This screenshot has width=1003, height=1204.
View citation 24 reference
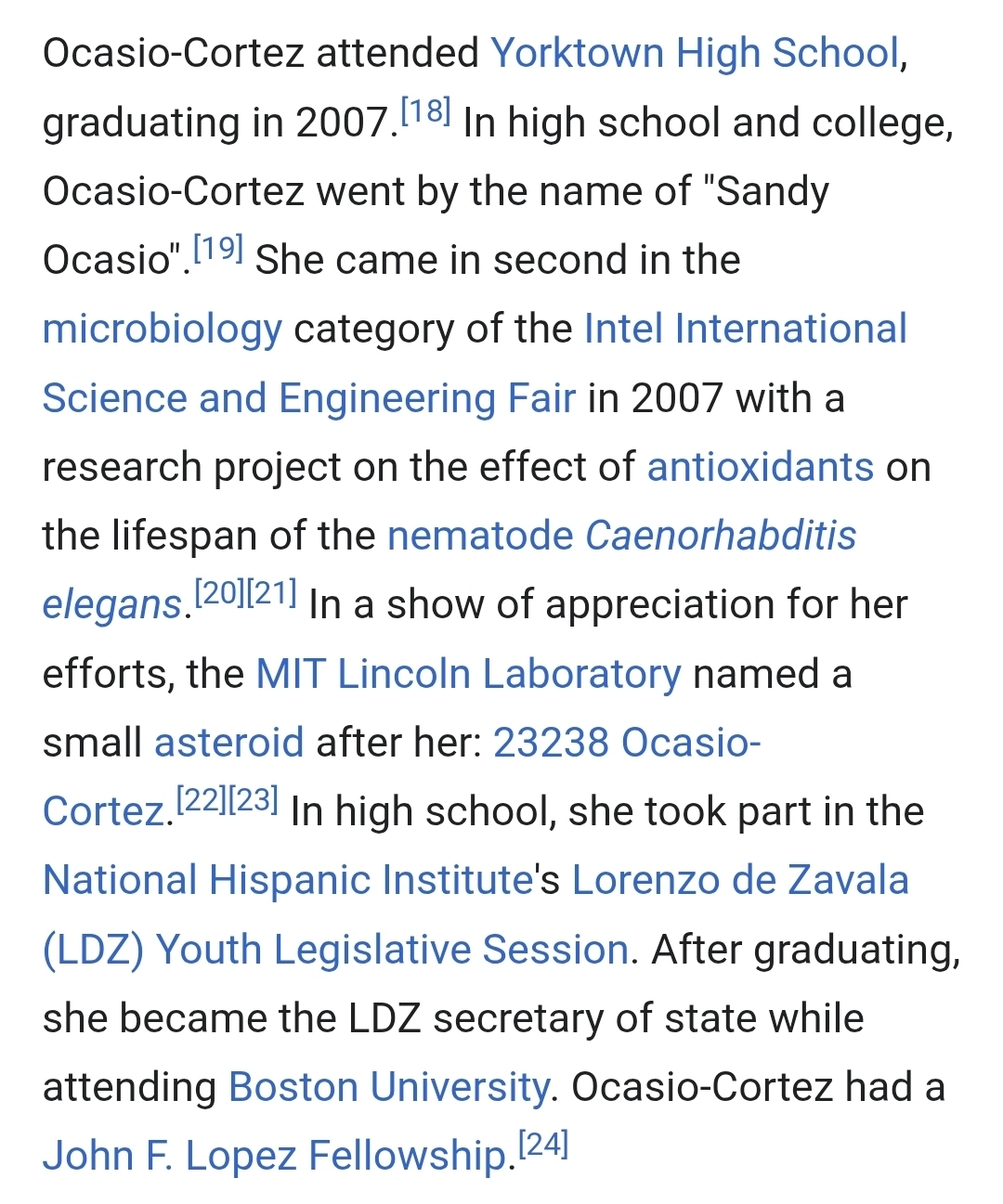543,1145
